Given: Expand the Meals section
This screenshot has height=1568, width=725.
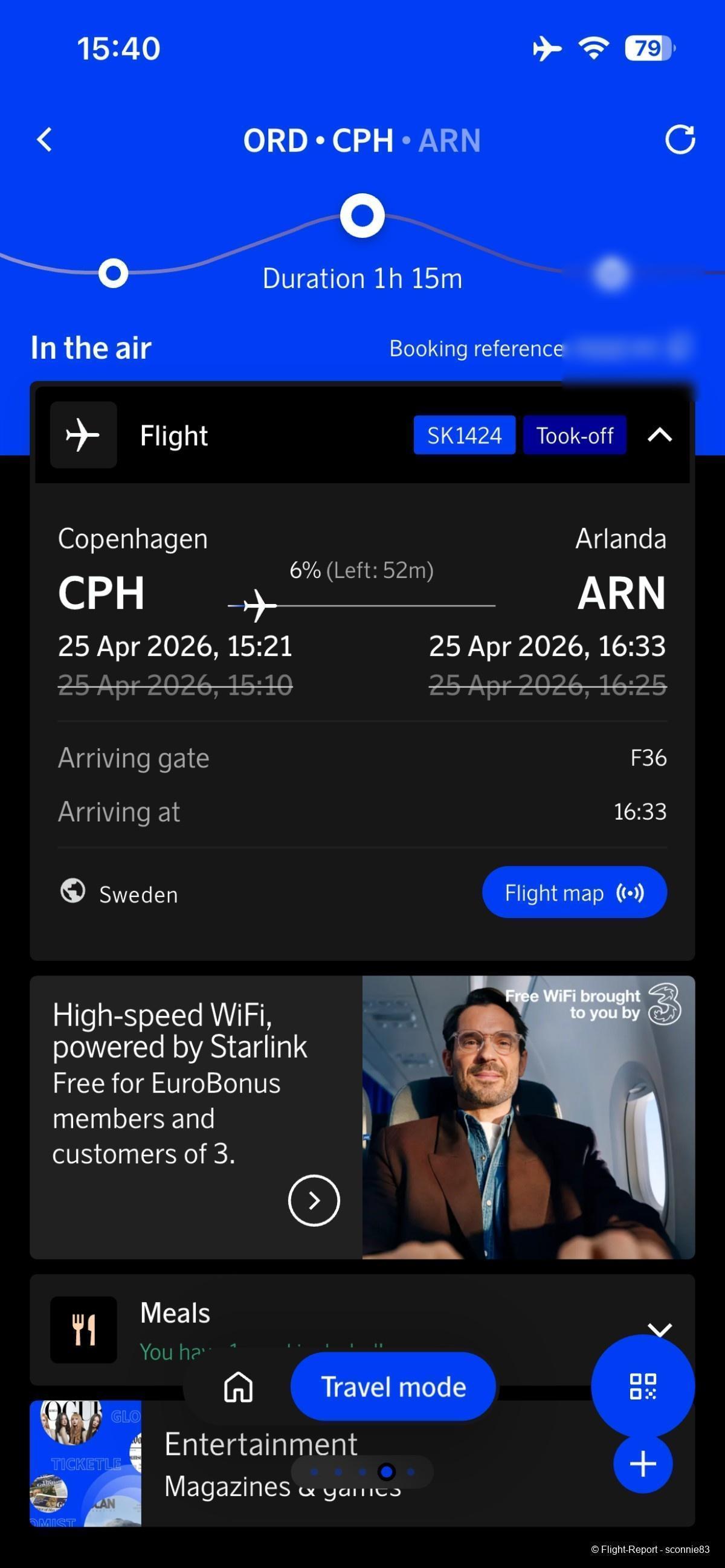Looking at the screenshot, I should click(x=660, y=1330).
